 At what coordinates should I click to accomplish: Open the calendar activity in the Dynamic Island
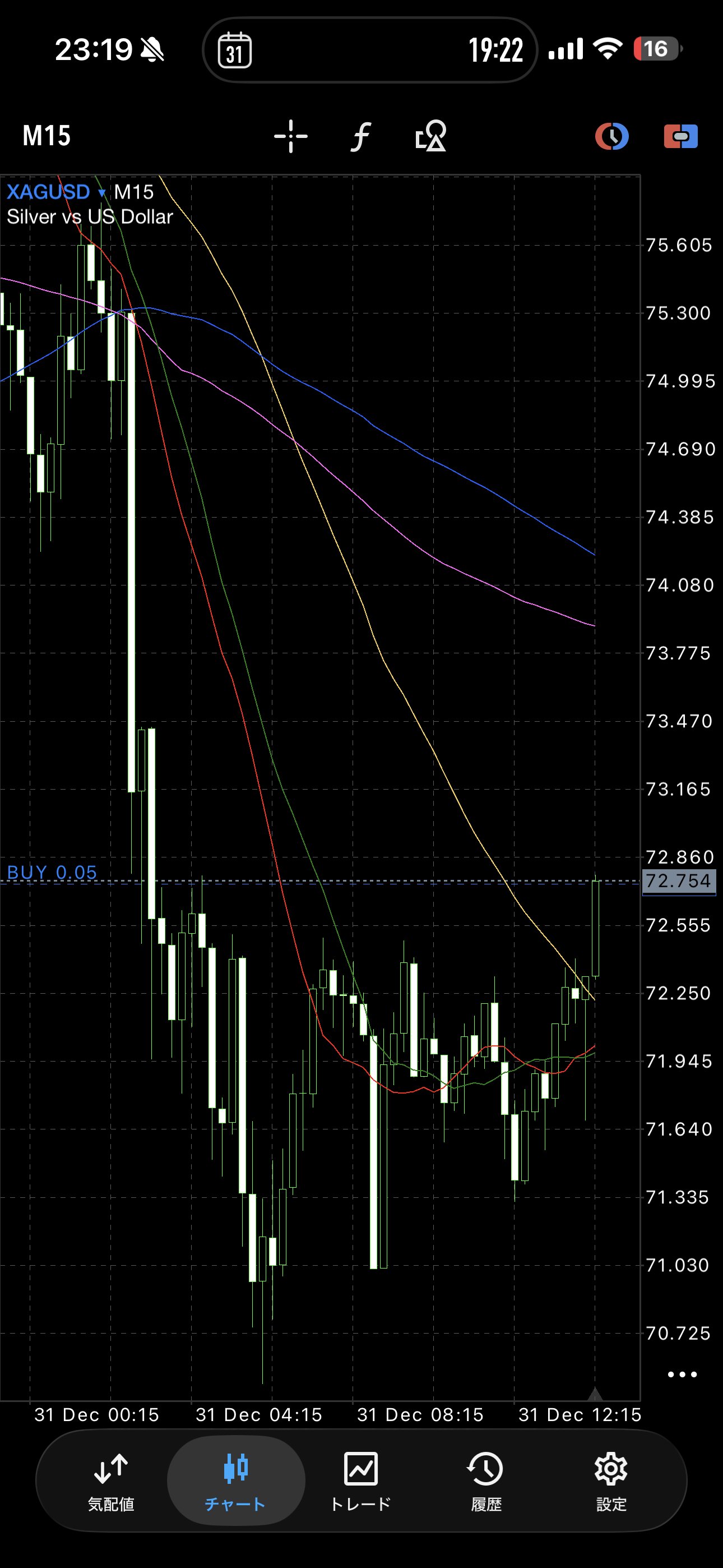[x=235, y=50]
